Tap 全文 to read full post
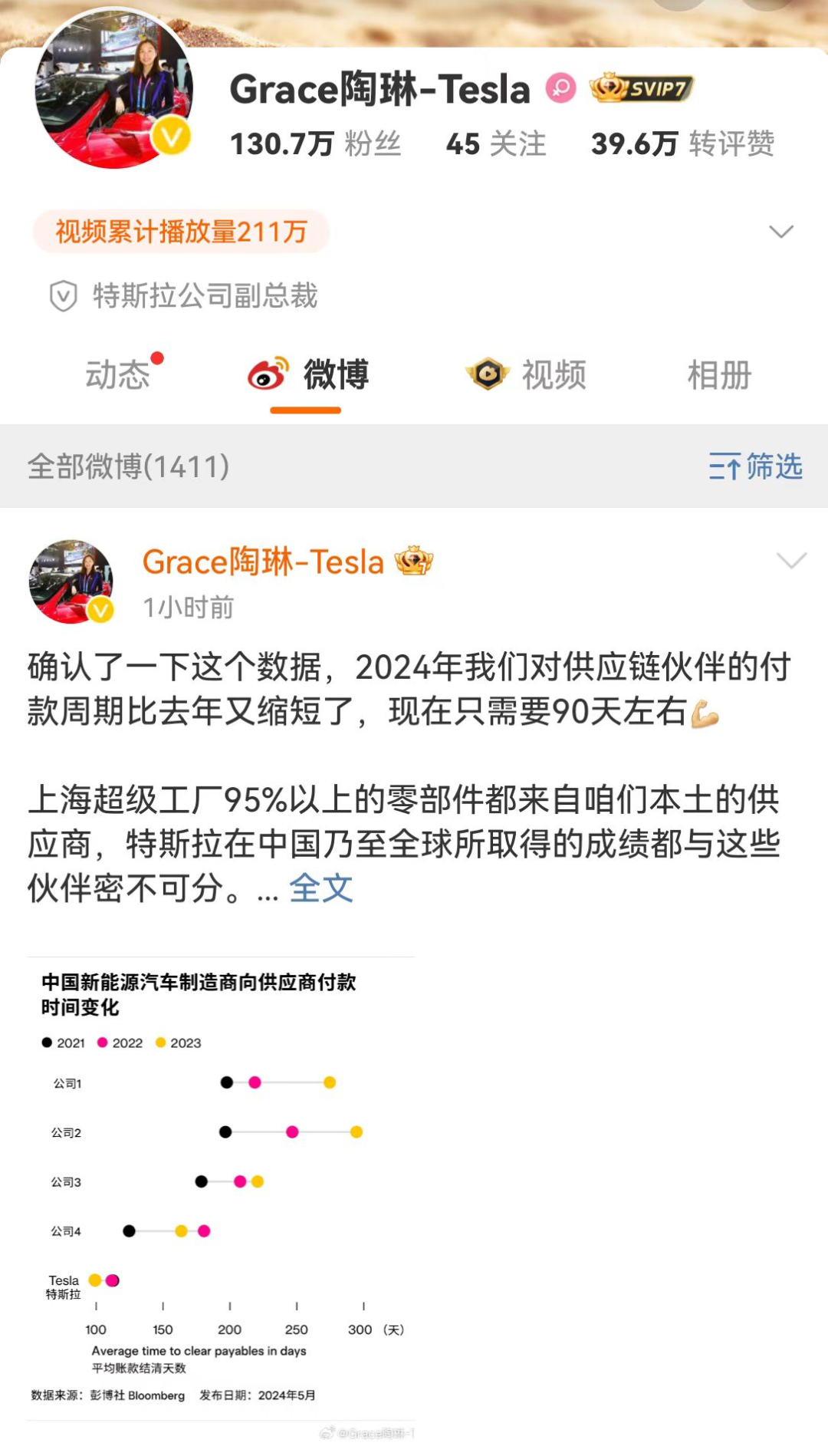 321,889
